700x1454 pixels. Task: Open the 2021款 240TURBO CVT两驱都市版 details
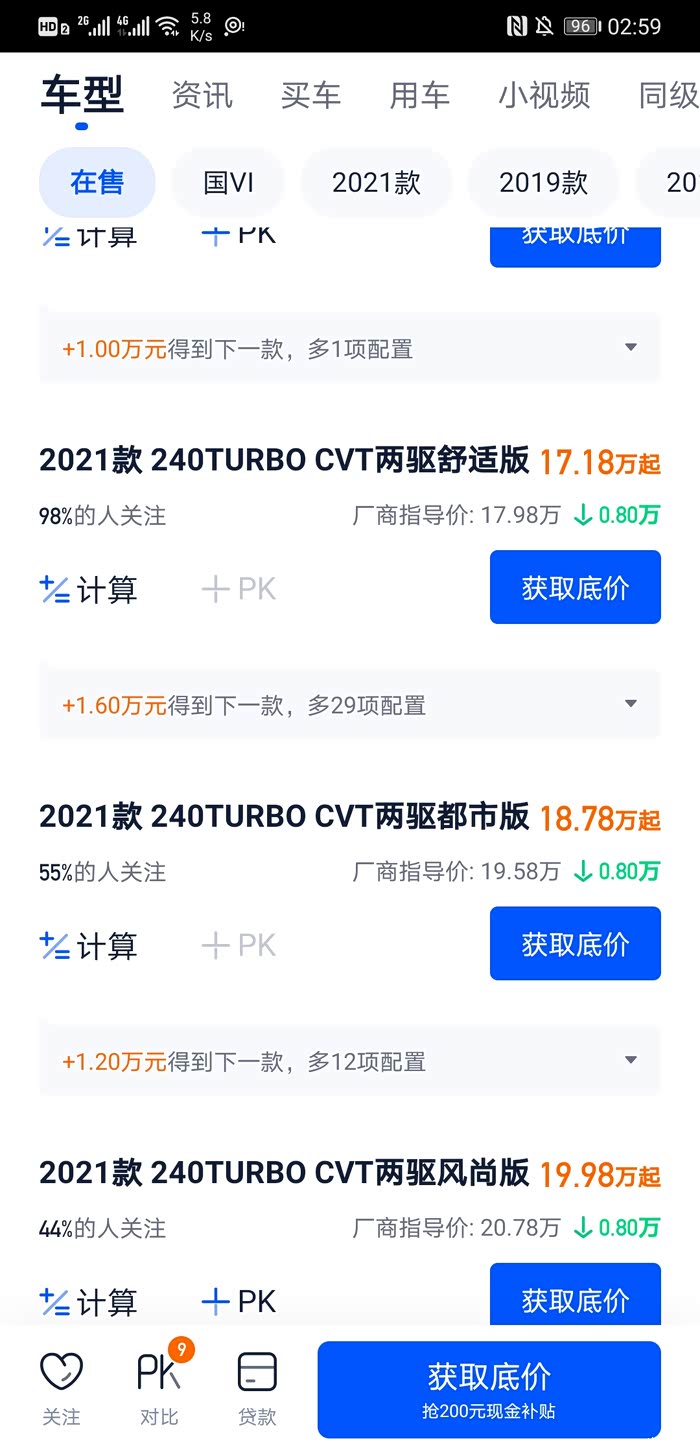point(284,817)
